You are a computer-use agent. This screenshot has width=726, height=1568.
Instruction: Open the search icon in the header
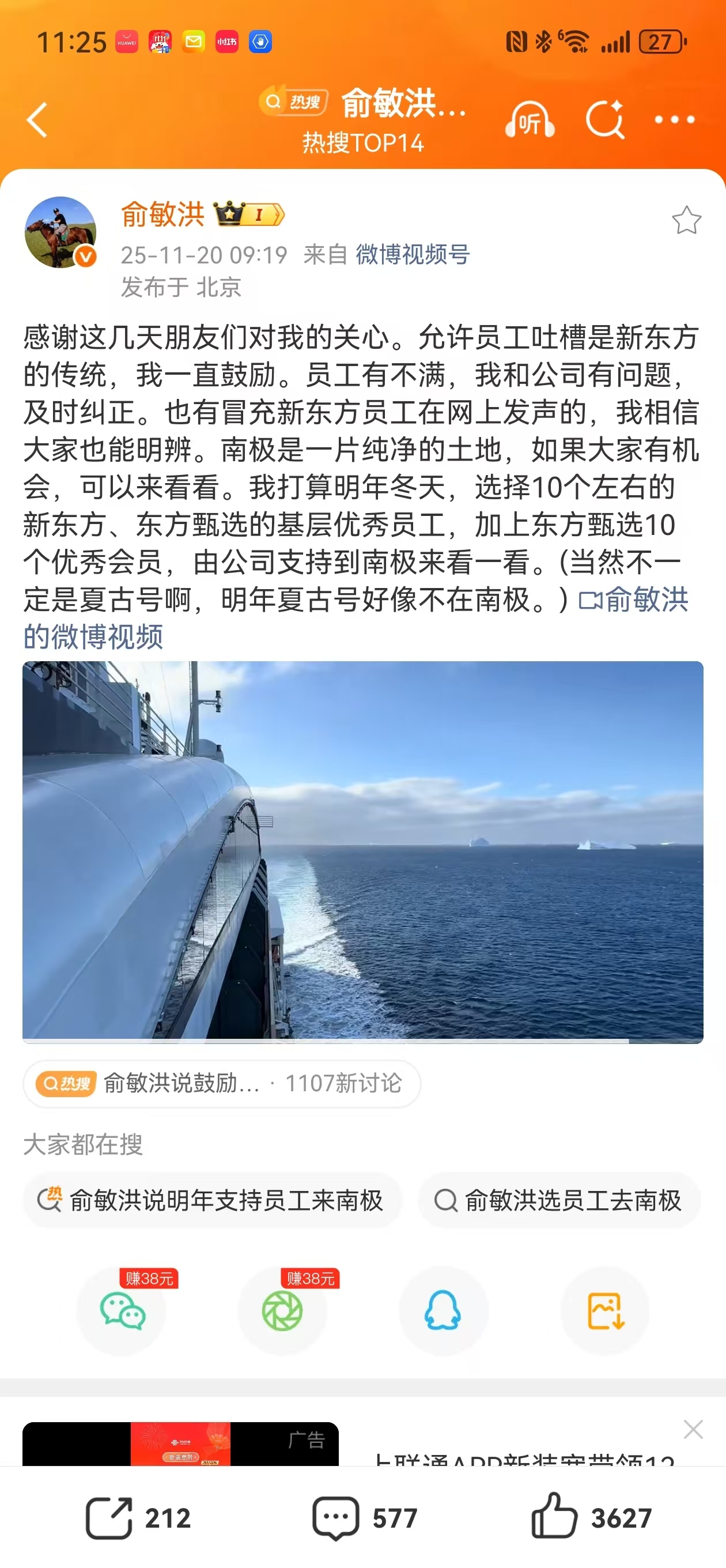point(604,120)
